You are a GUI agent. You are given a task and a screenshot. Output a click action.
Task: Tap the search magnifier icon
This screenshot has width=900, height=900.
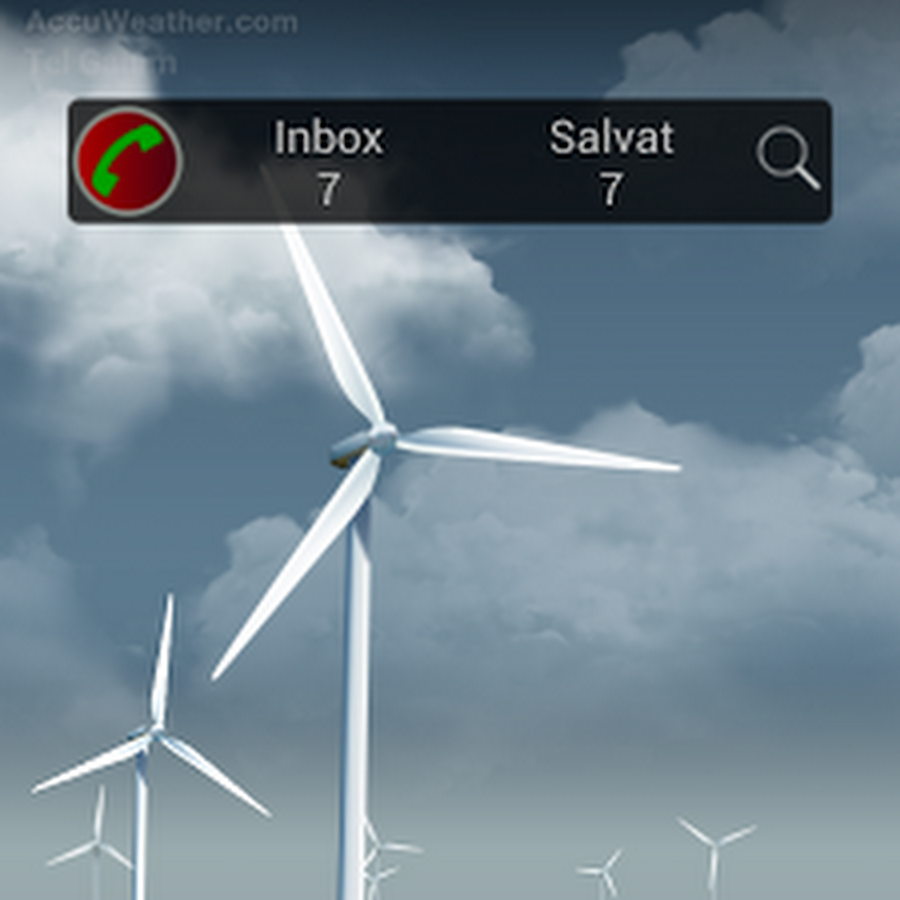[x=788, y=160]
